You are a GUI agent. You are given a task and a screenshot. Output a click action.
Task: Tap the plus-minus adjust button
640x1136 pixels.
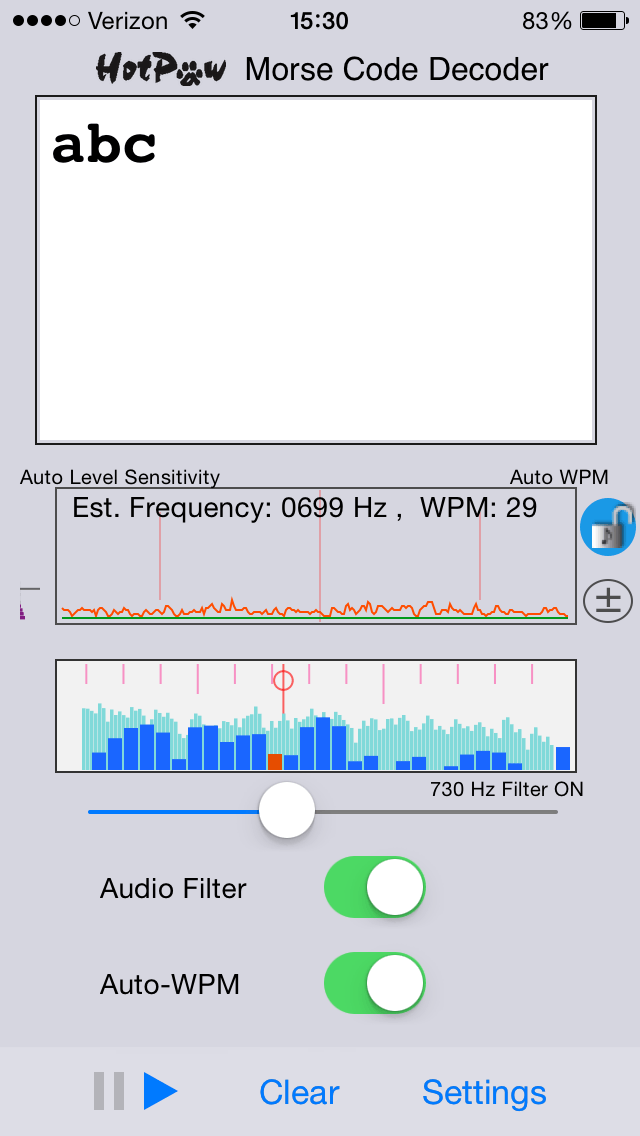point(607,601)
